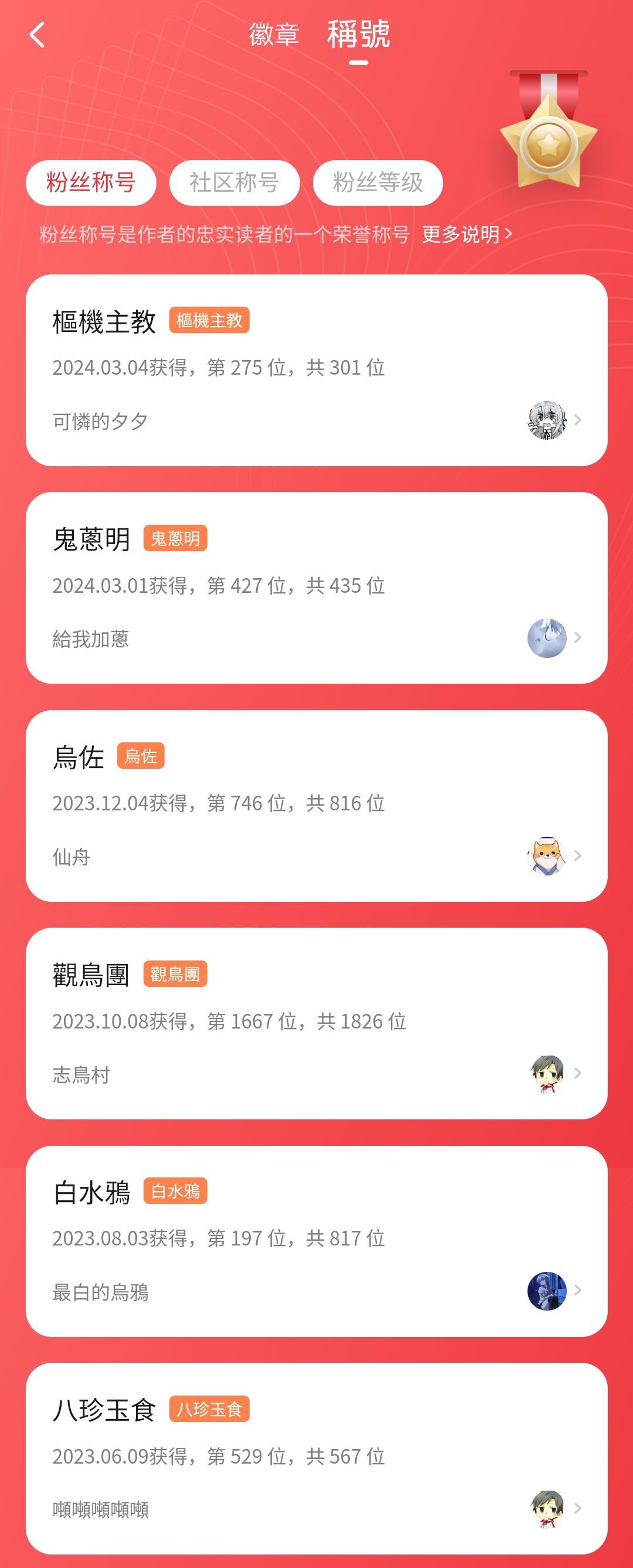
Task: Switch to the 社区称号 chip
Action: [234, 182]
